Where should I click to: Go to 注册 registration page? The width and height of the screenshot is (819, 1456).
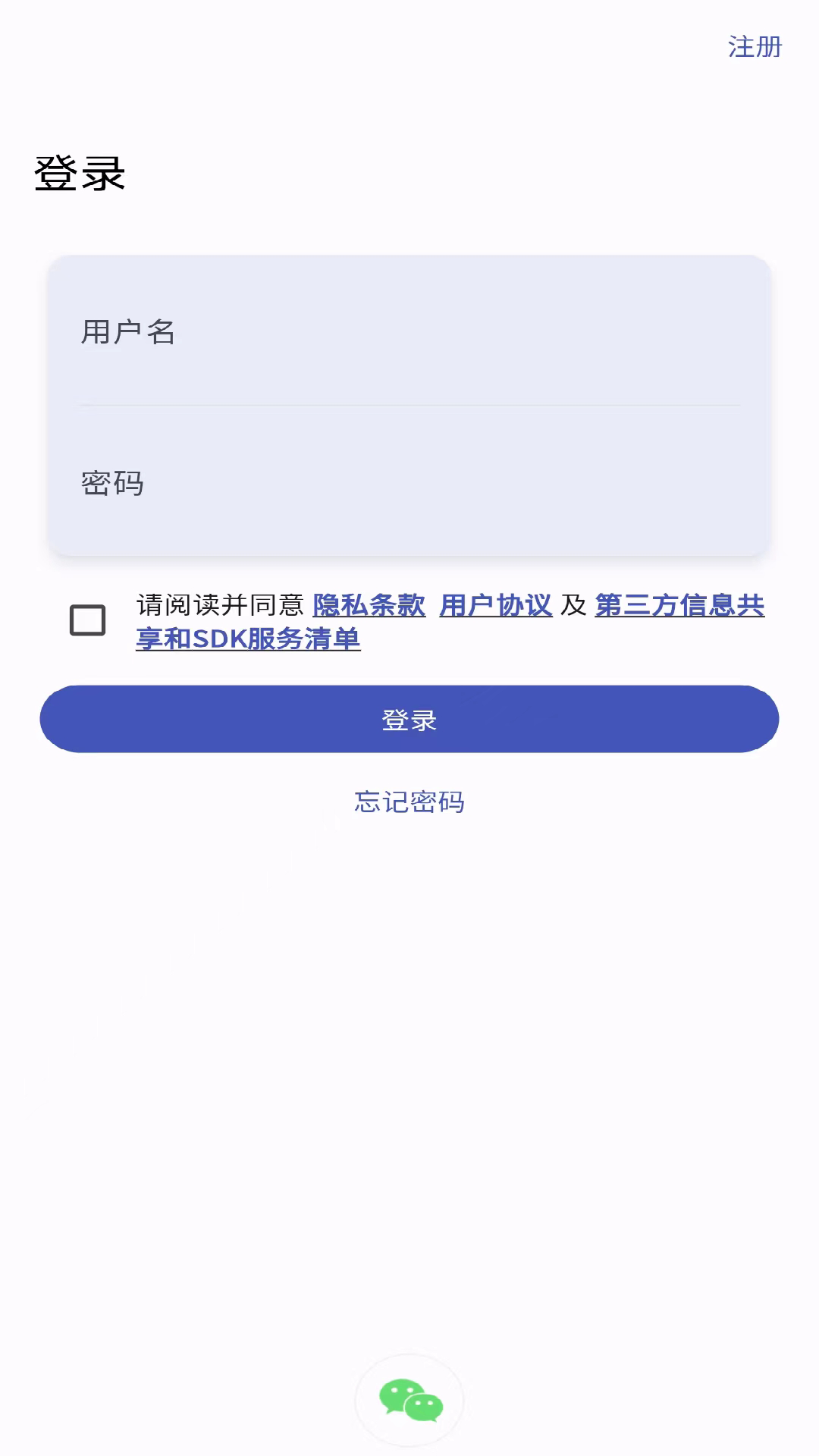pos(755,47)
